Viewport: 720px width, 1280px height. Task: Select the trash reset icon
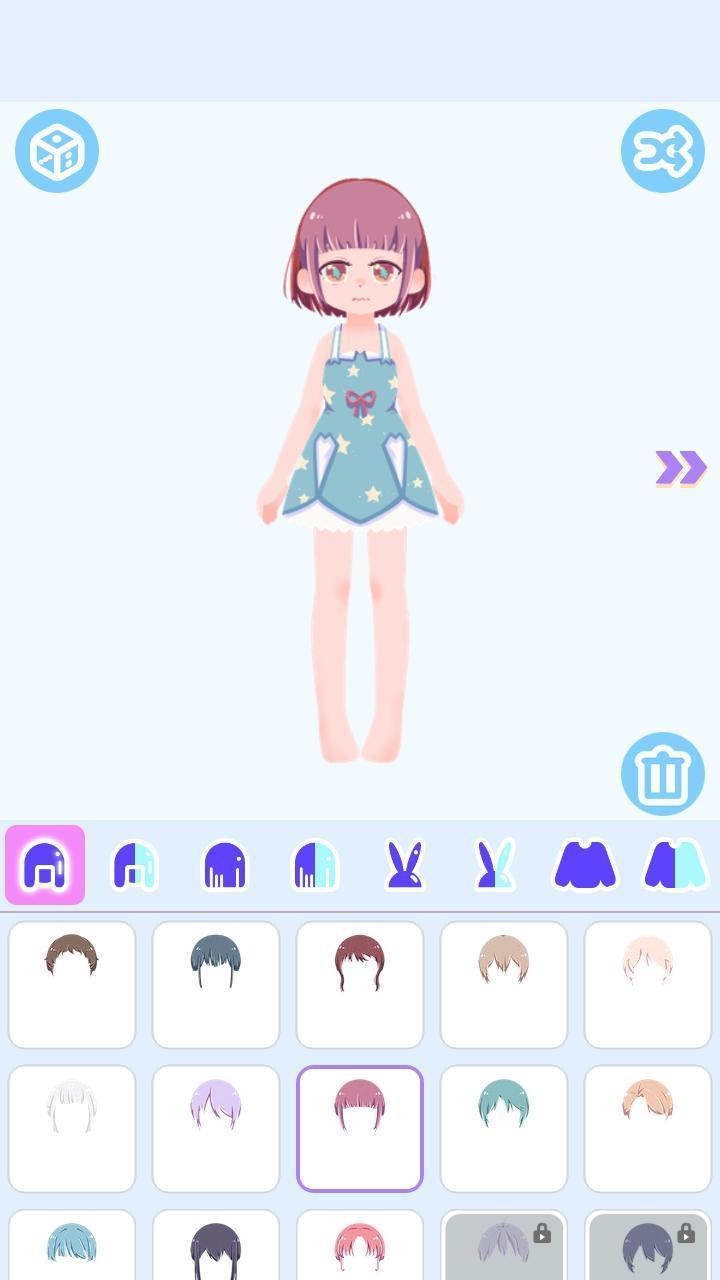coord(663,773)
